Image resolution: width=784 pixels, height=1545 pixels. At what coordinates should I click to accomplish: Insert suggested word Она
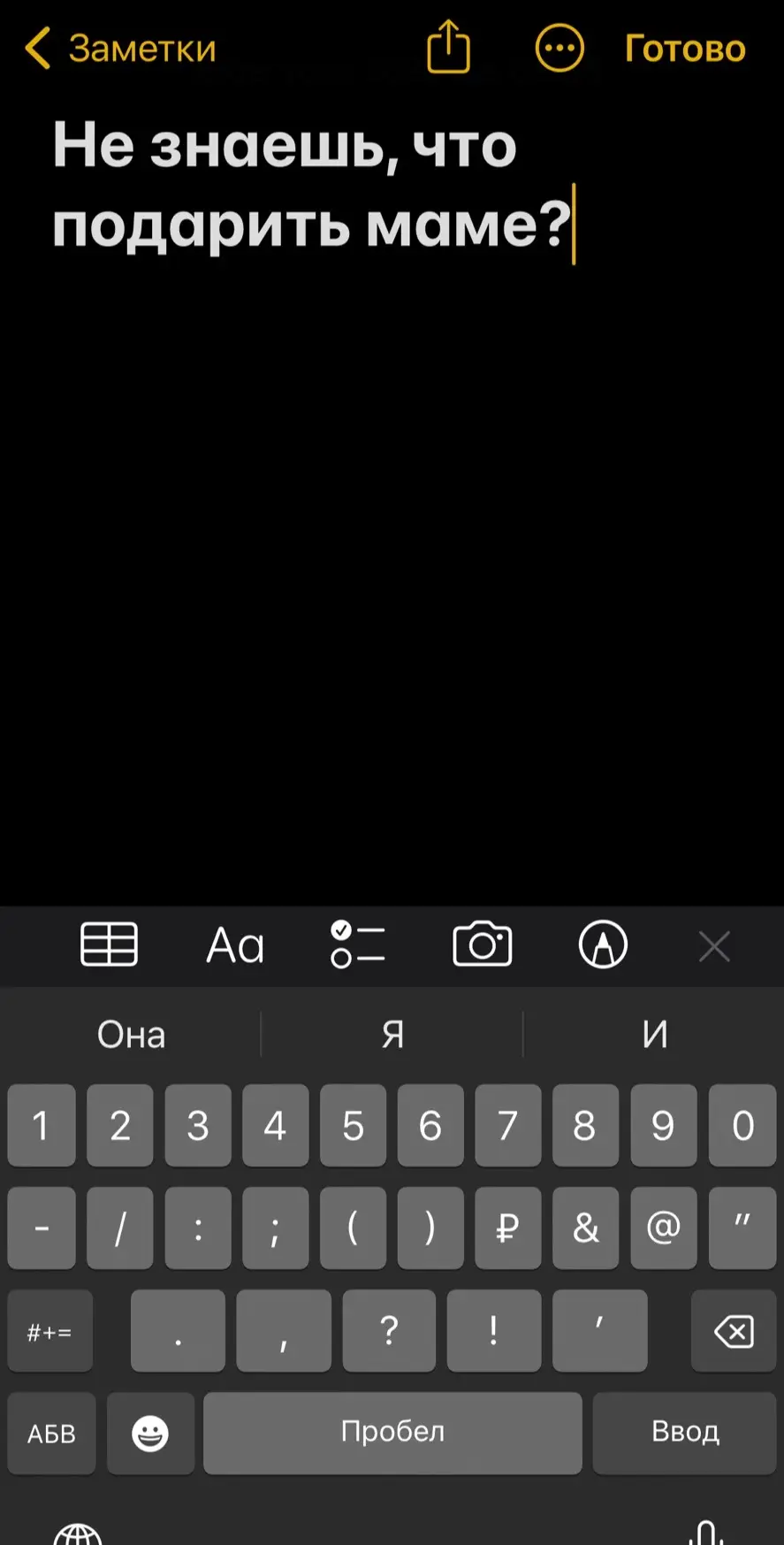coord(131,1034)
